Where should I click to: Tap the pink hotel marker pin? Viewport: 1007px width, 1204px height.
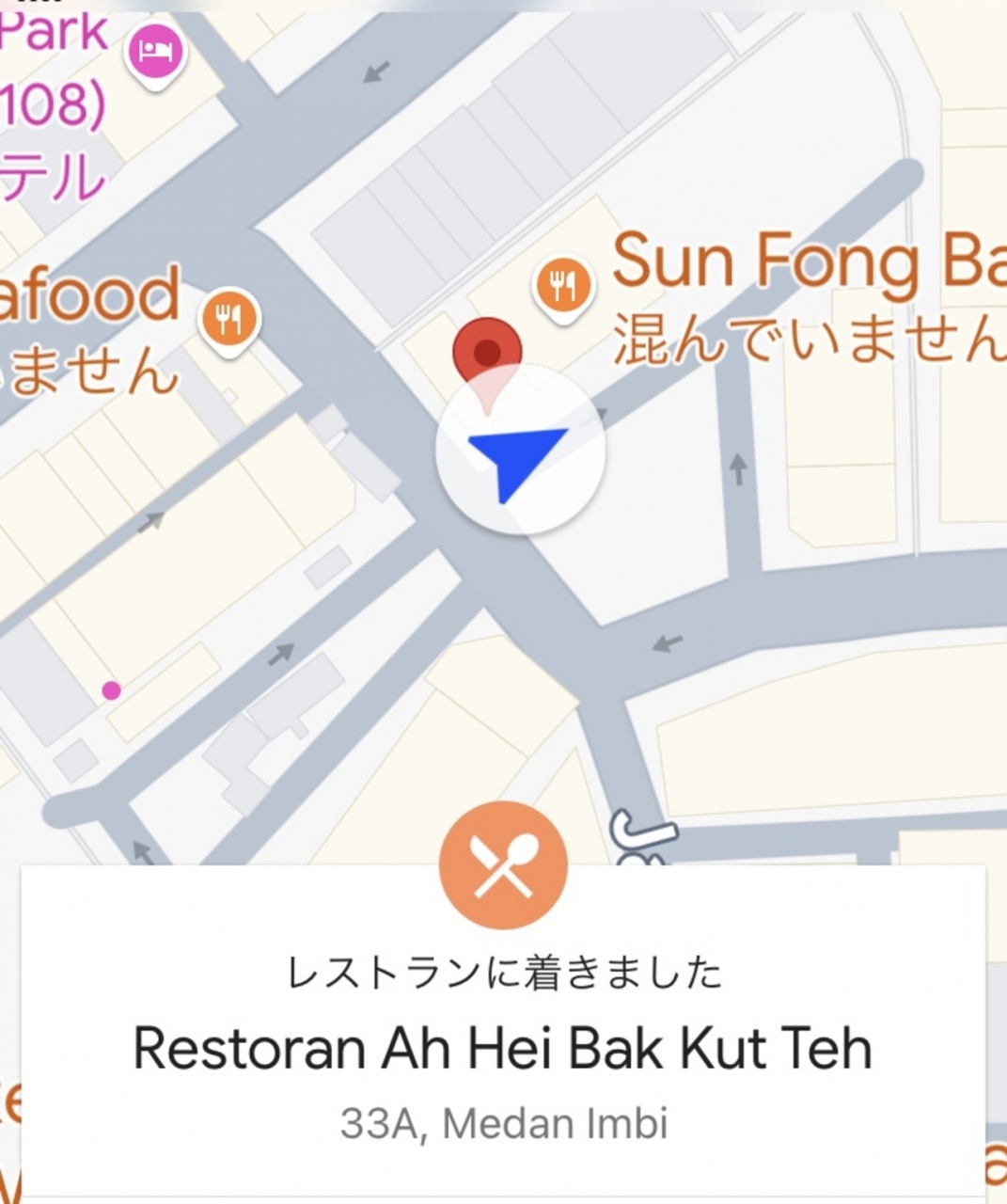coord(156,55)
